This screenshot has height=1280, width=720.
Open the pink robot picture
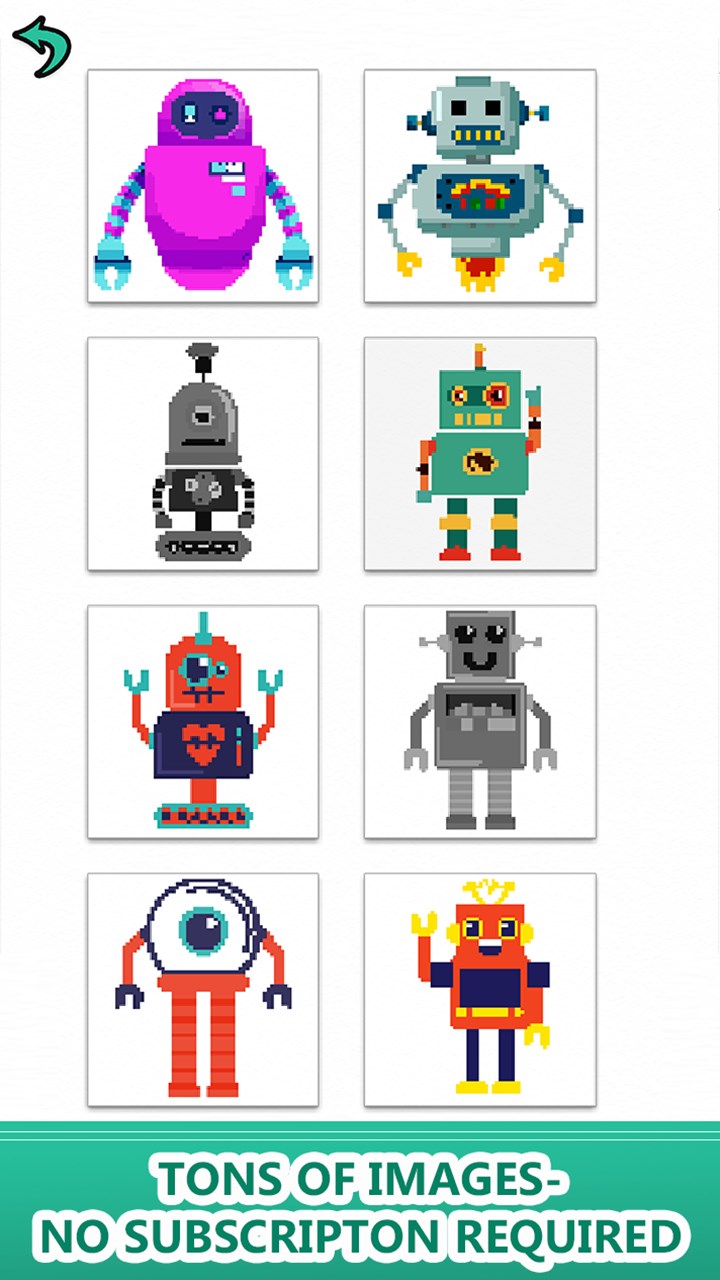203,186
